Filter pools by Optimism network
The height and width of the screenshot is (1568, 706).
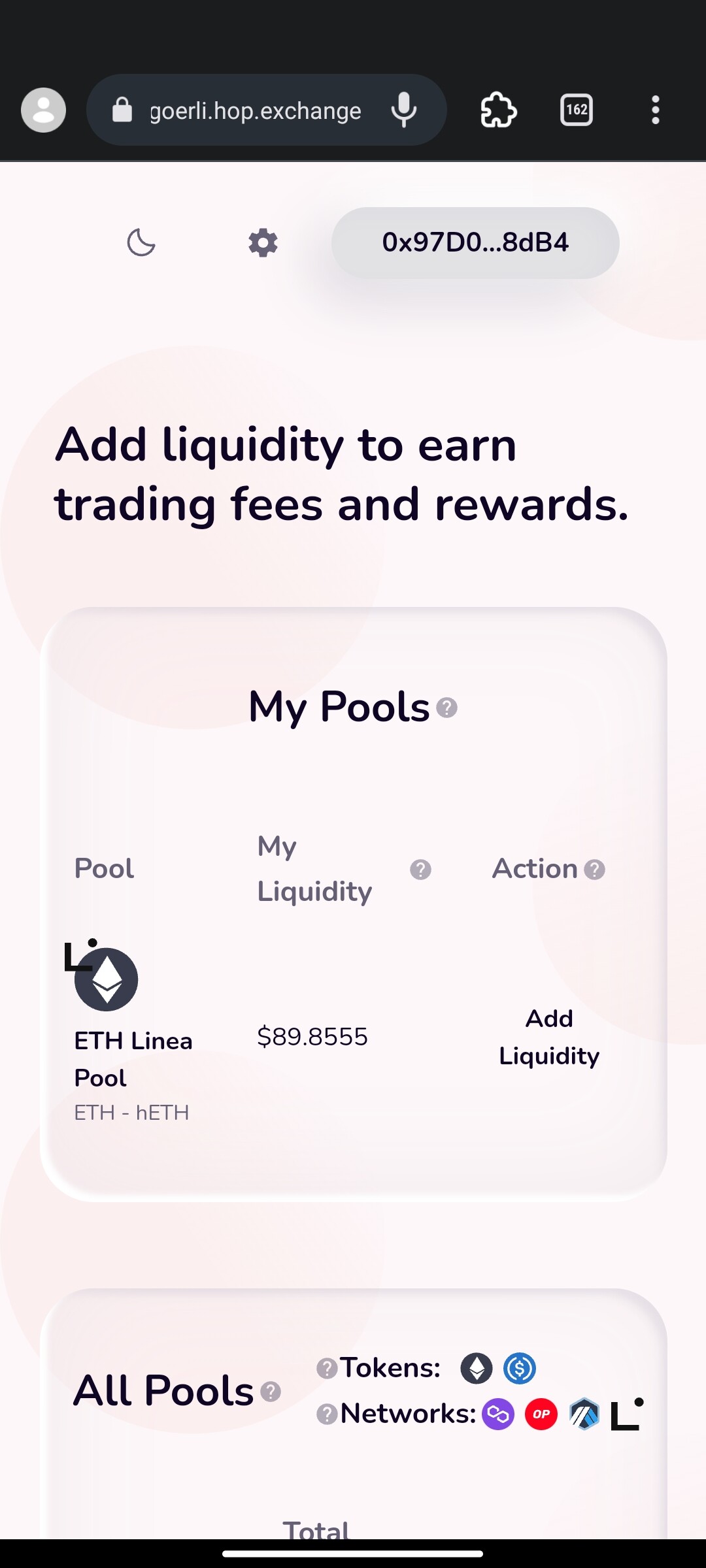541,1414
